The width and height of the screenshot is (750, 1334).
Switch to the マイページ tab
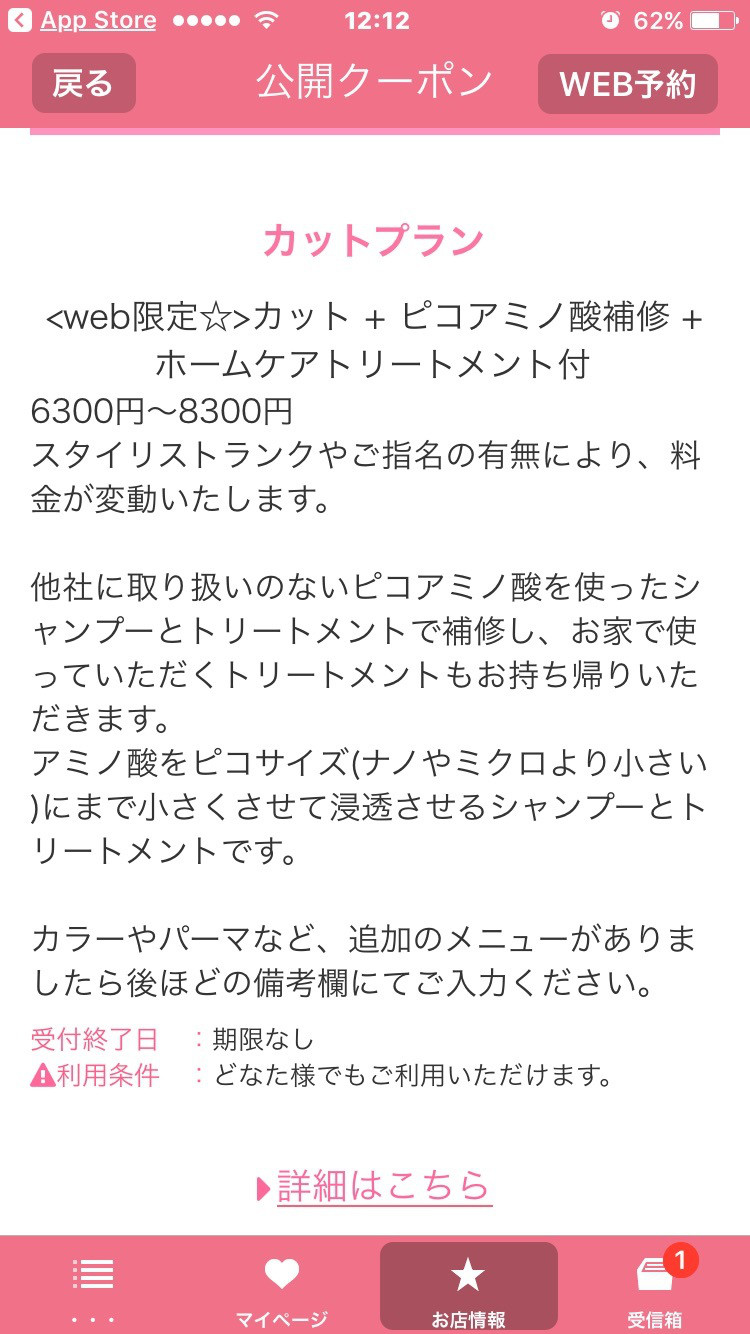[x=281, y=1288]
